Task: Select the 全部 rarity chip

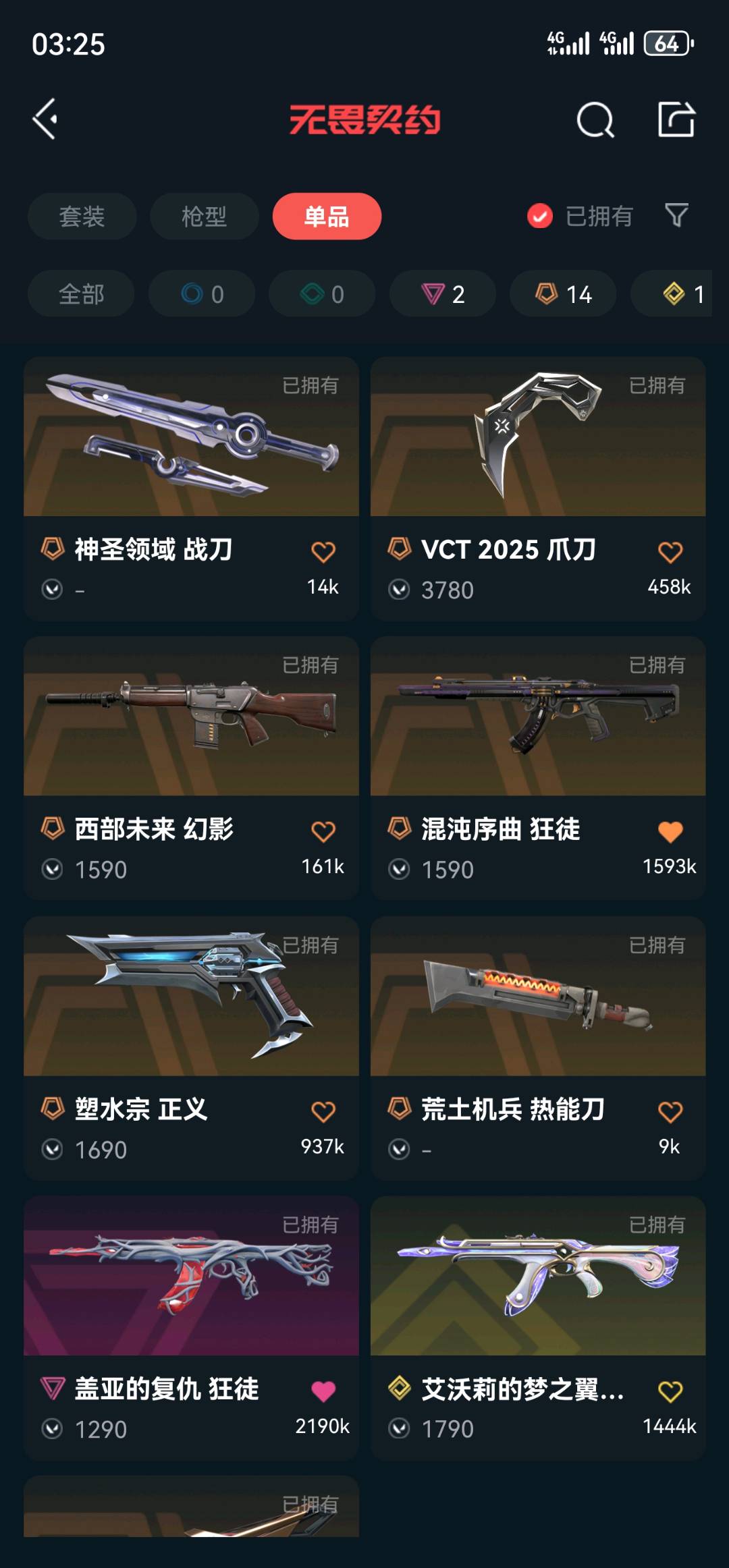Action: (x=81, y=294)
